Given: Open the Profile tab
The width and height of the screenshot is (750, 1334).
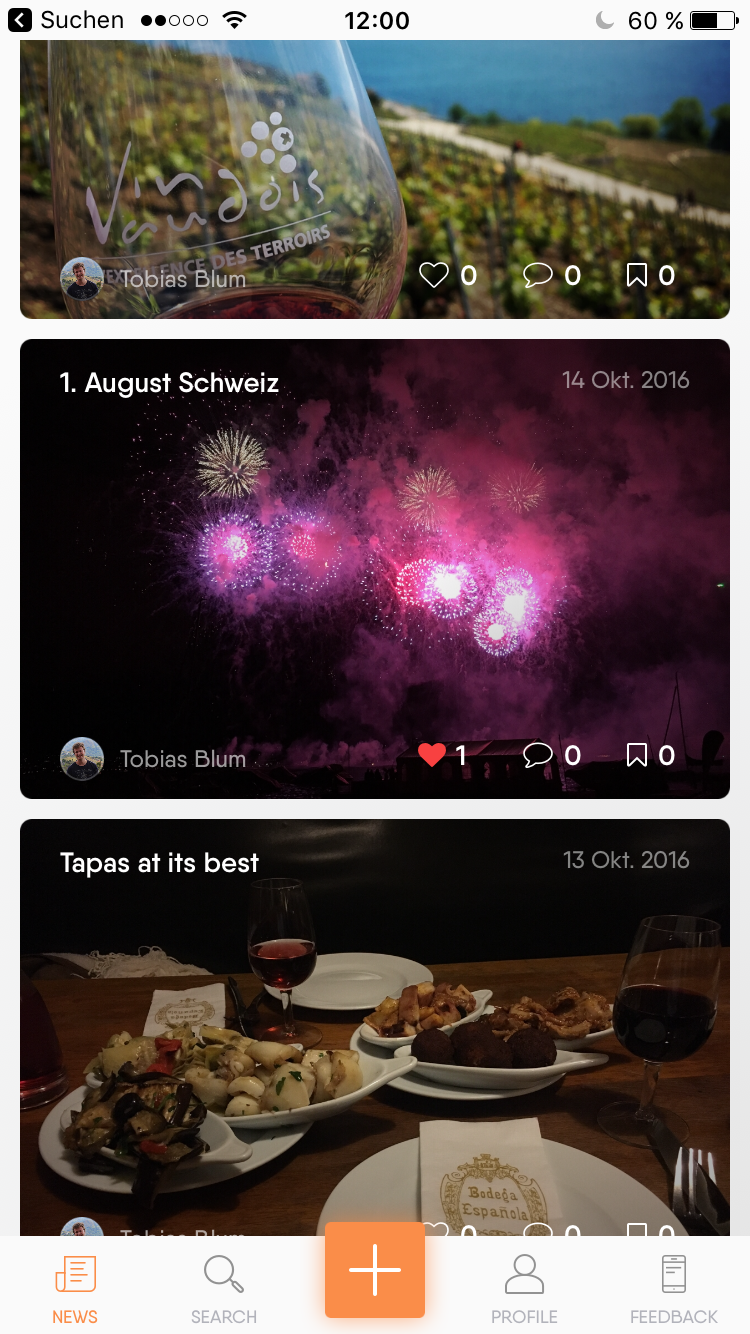Looking at the screenshot, I should tap(524, 1290).
